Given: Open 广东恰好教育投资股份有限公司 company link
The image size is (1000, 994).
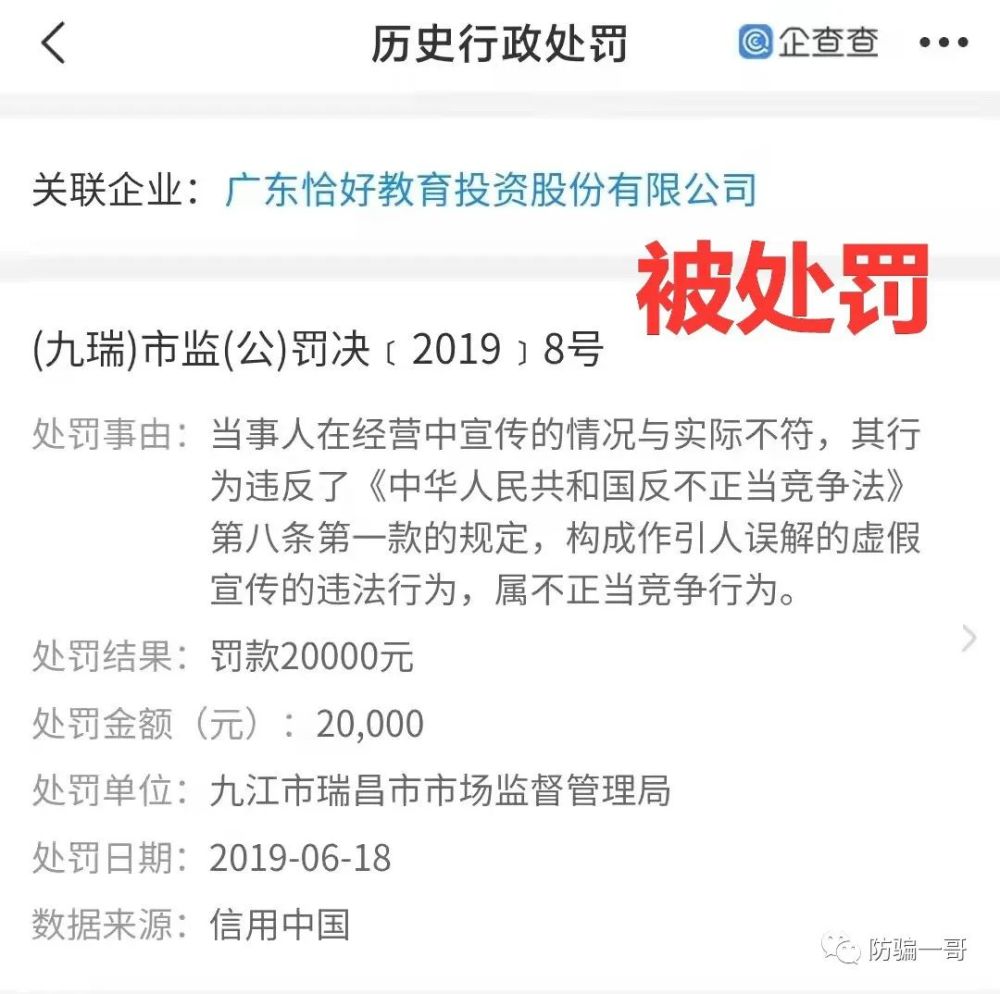Looking at the screenshot, I should point(491,190).
